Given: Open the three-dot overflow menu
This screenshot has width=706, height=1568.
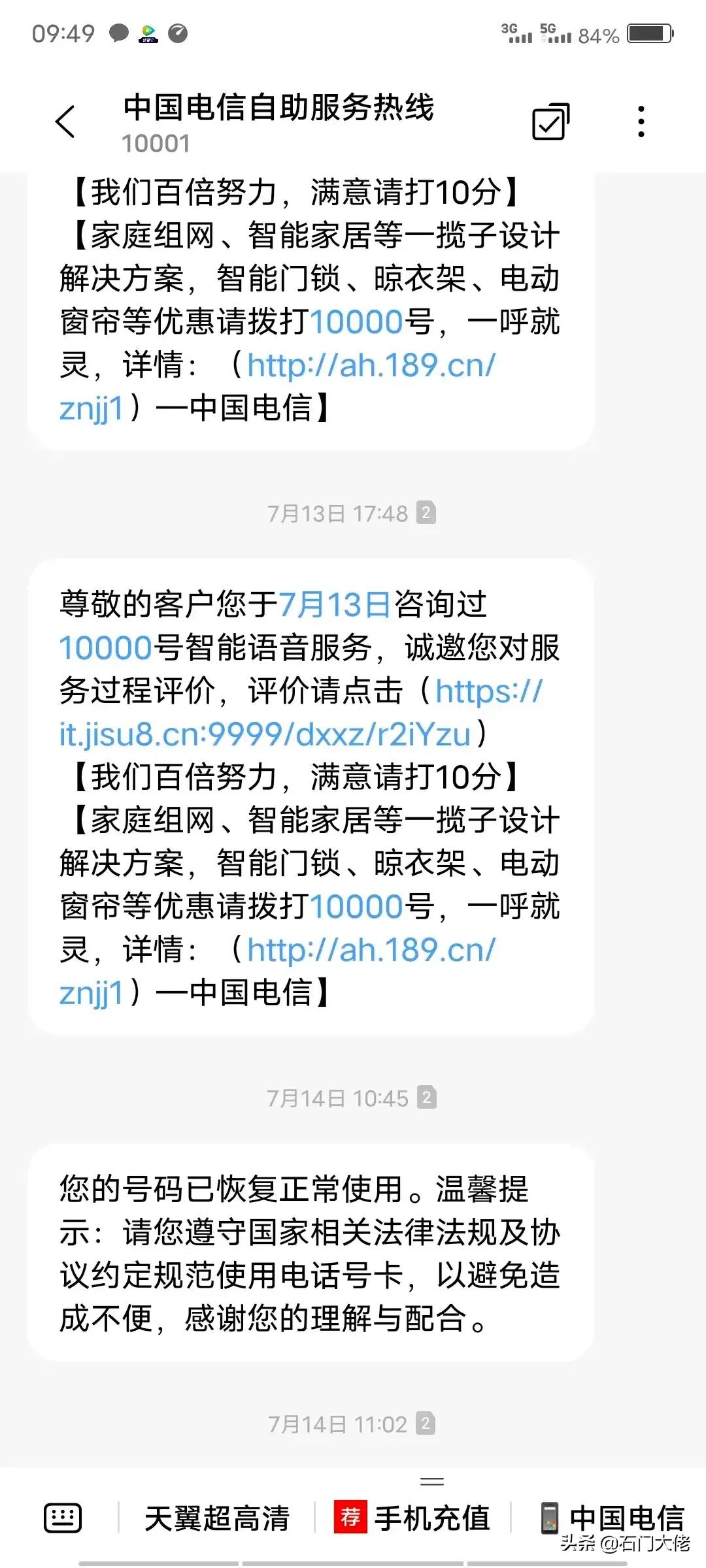Looking at the screenshot, I should pos(641,121).
